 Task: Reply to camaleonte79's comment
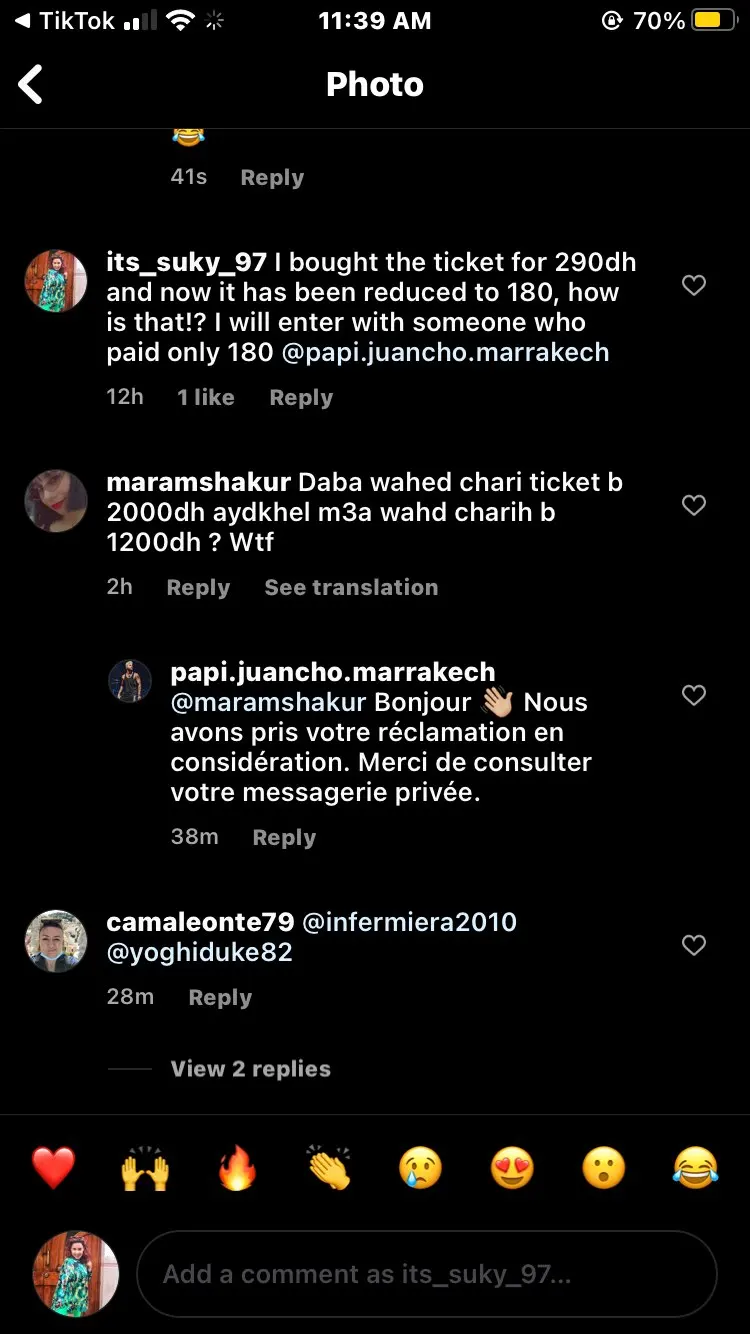(220, 997)
